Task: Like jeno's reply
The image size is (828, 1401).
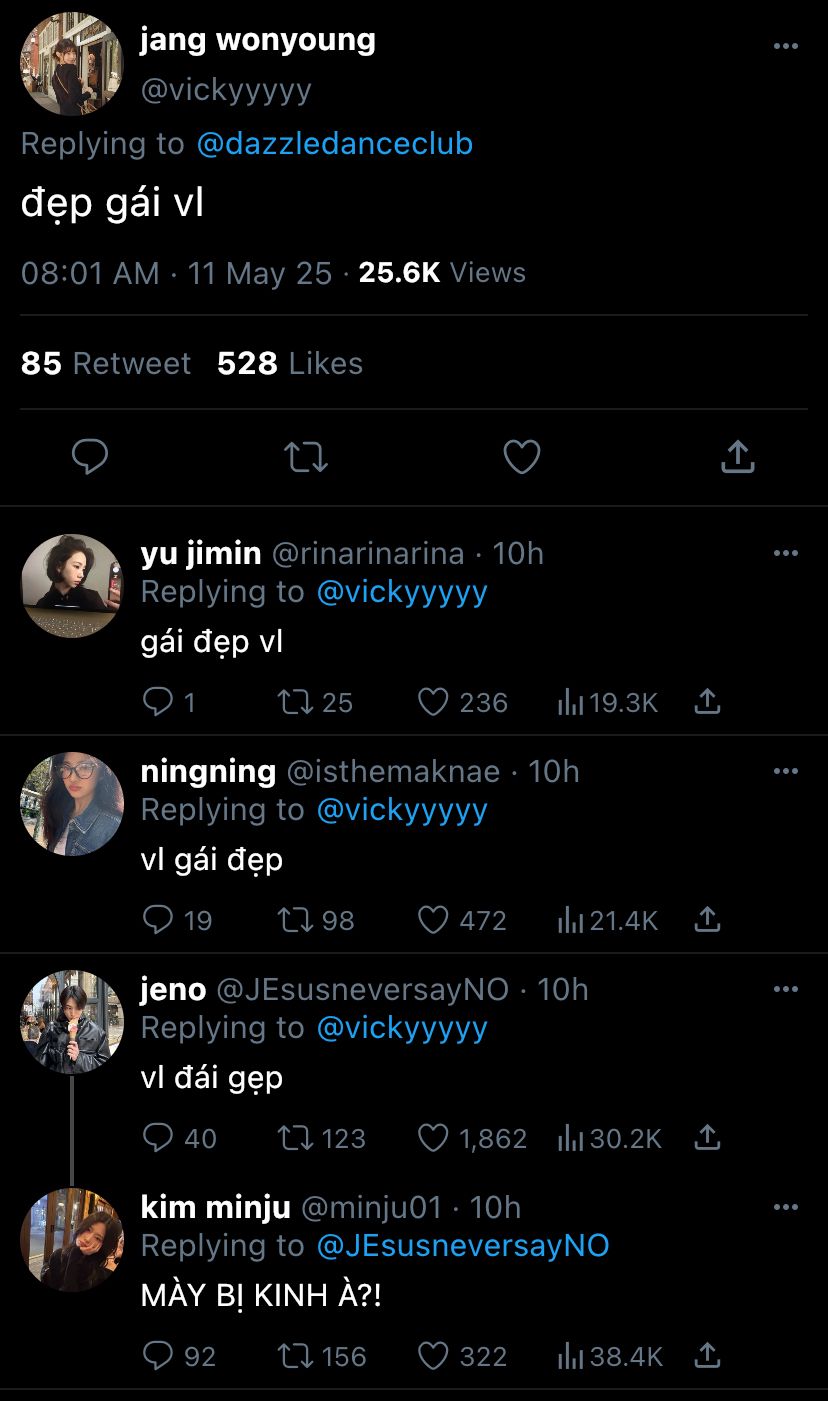Action: 433,1138
